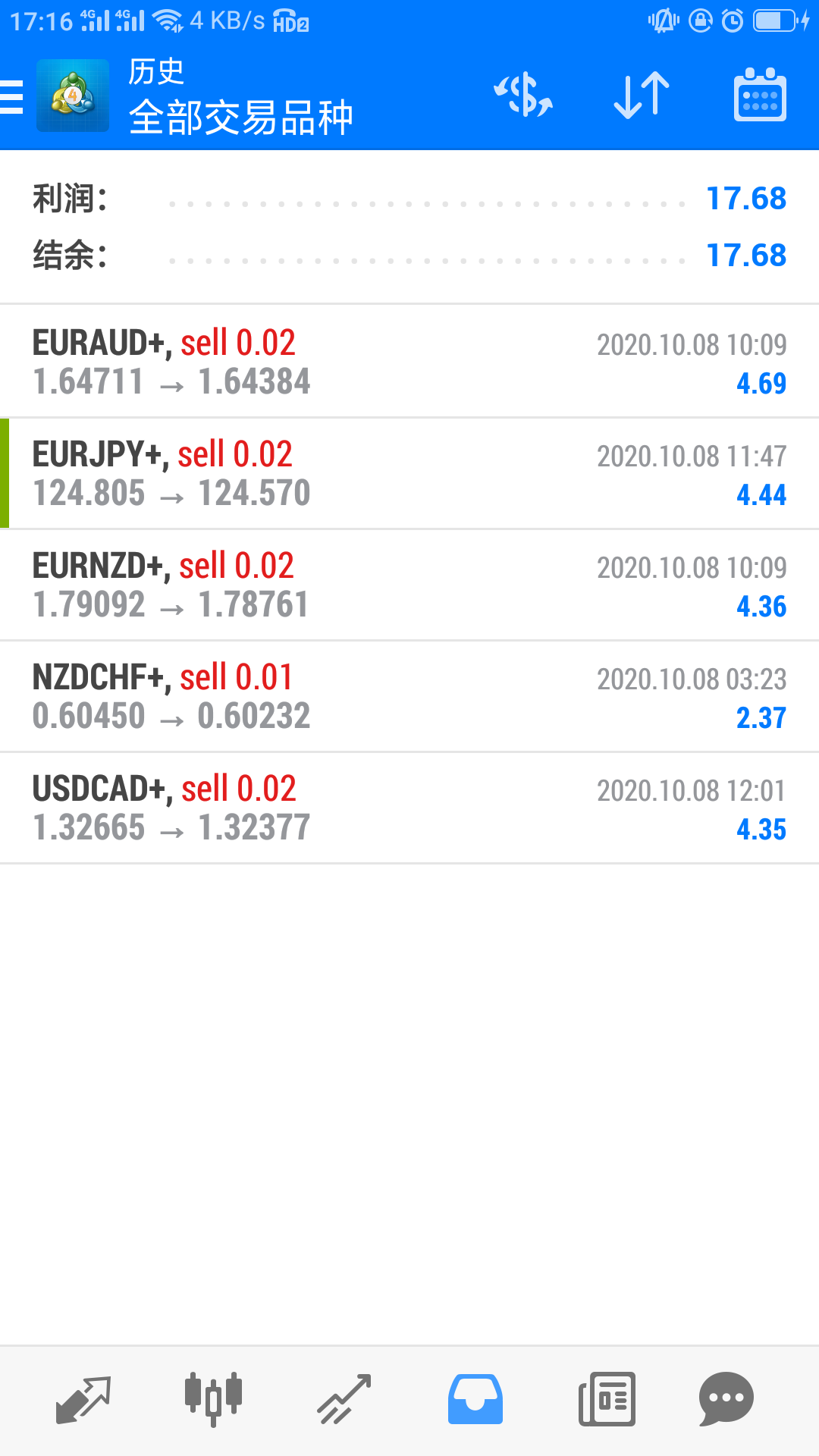The width and height of the screenshot is (819, 1456).
Task: Expand the USDCAD+ sell 0.02 trade
Action: pos(409,808)
